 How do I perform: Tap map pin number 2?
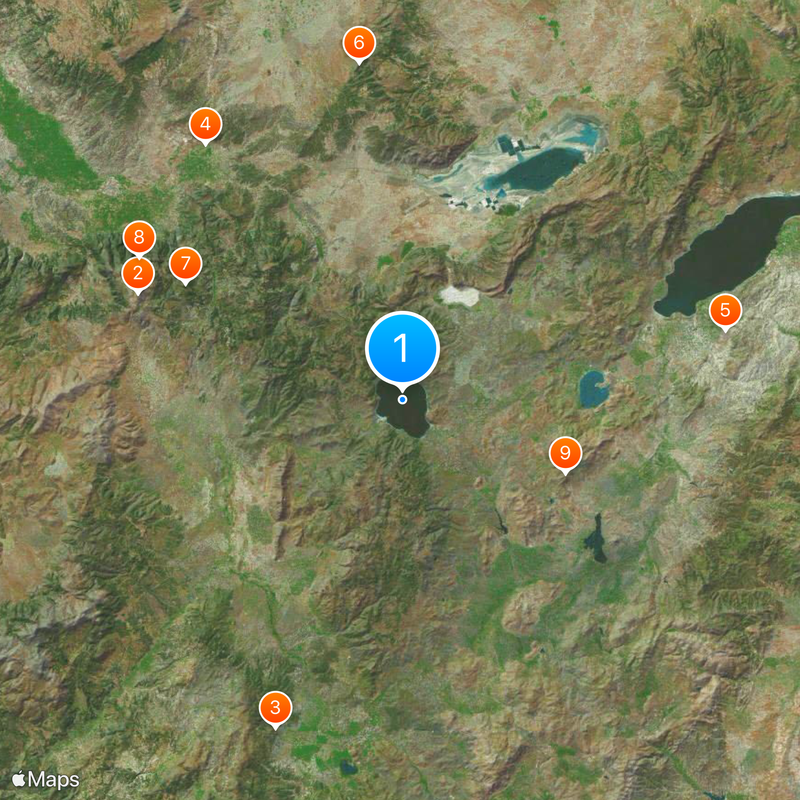(x=137, y=274)
